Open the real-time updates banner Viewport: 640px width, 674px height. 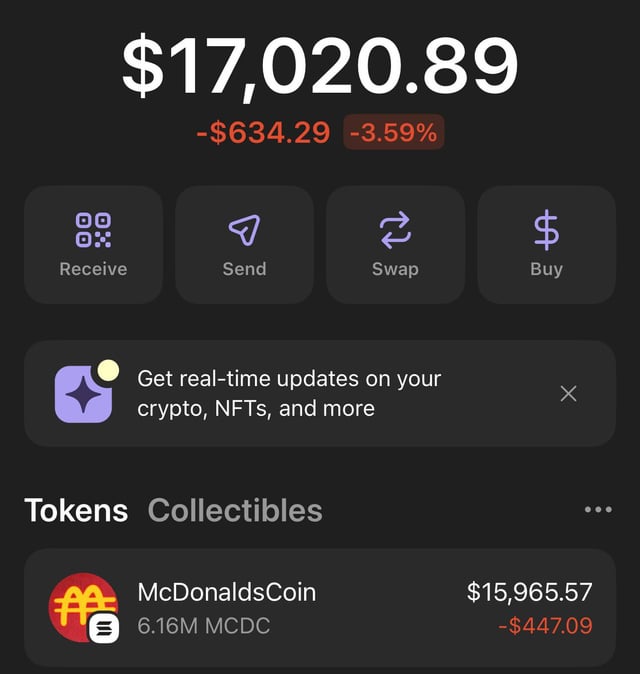pyautogui.click(x=290, y=393)
